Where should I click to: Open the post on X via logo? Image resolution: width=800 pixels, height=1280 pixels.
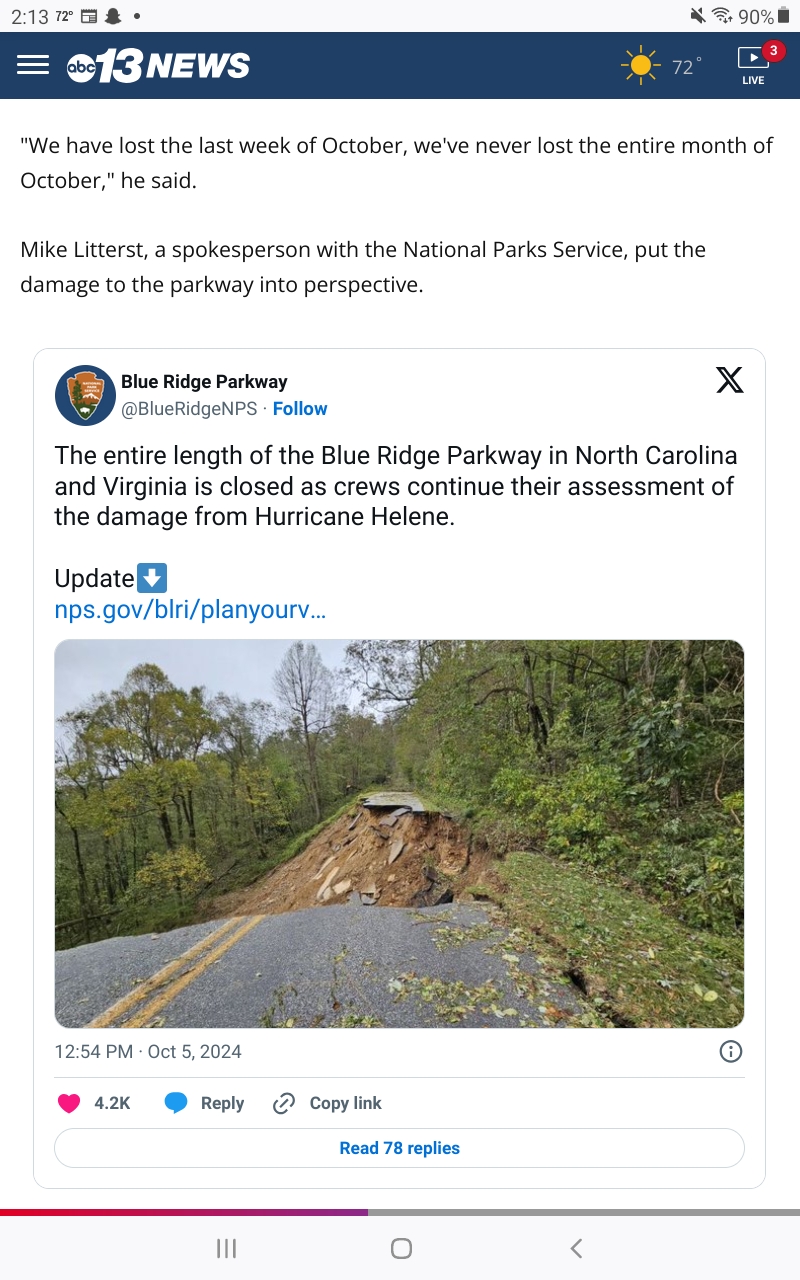[730, 380]
